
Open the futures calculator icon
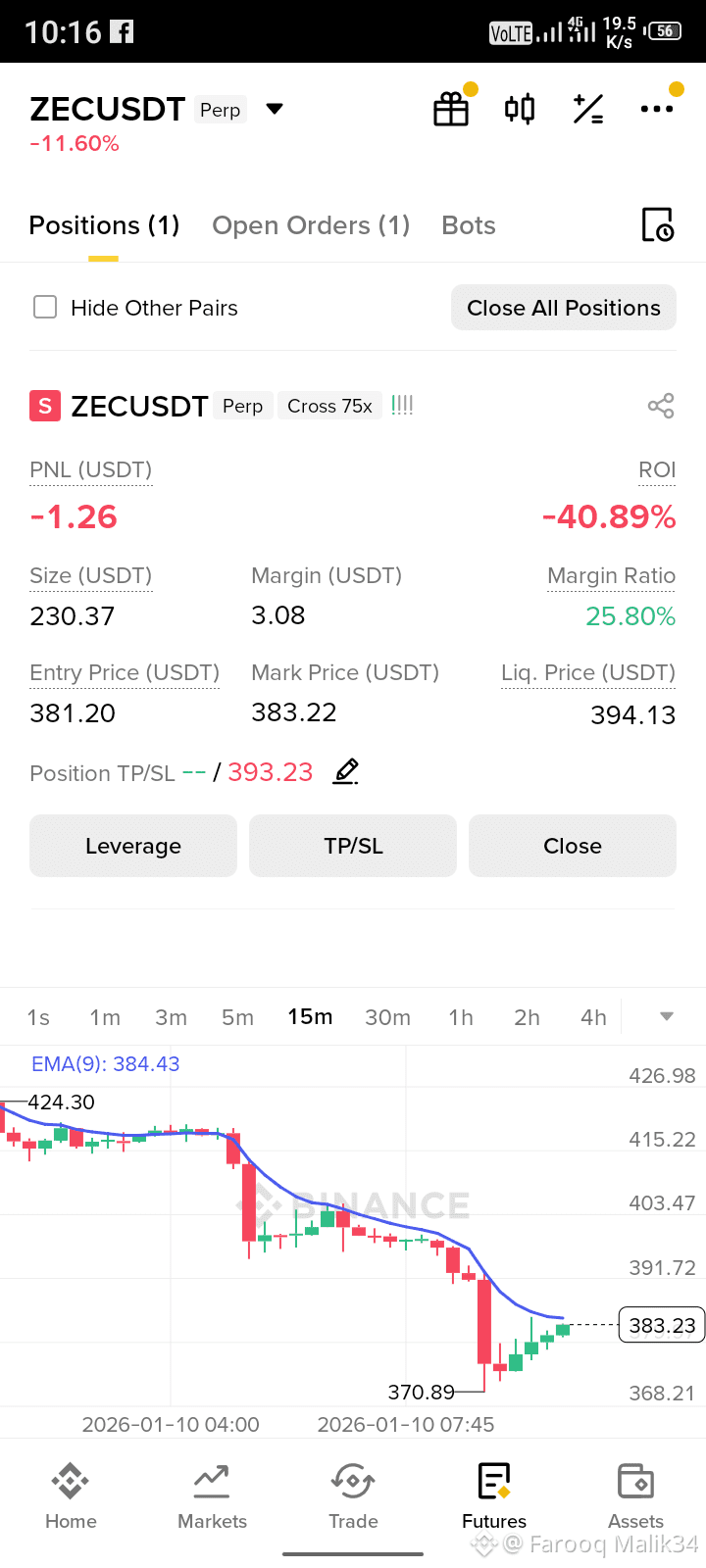[588, 109]
